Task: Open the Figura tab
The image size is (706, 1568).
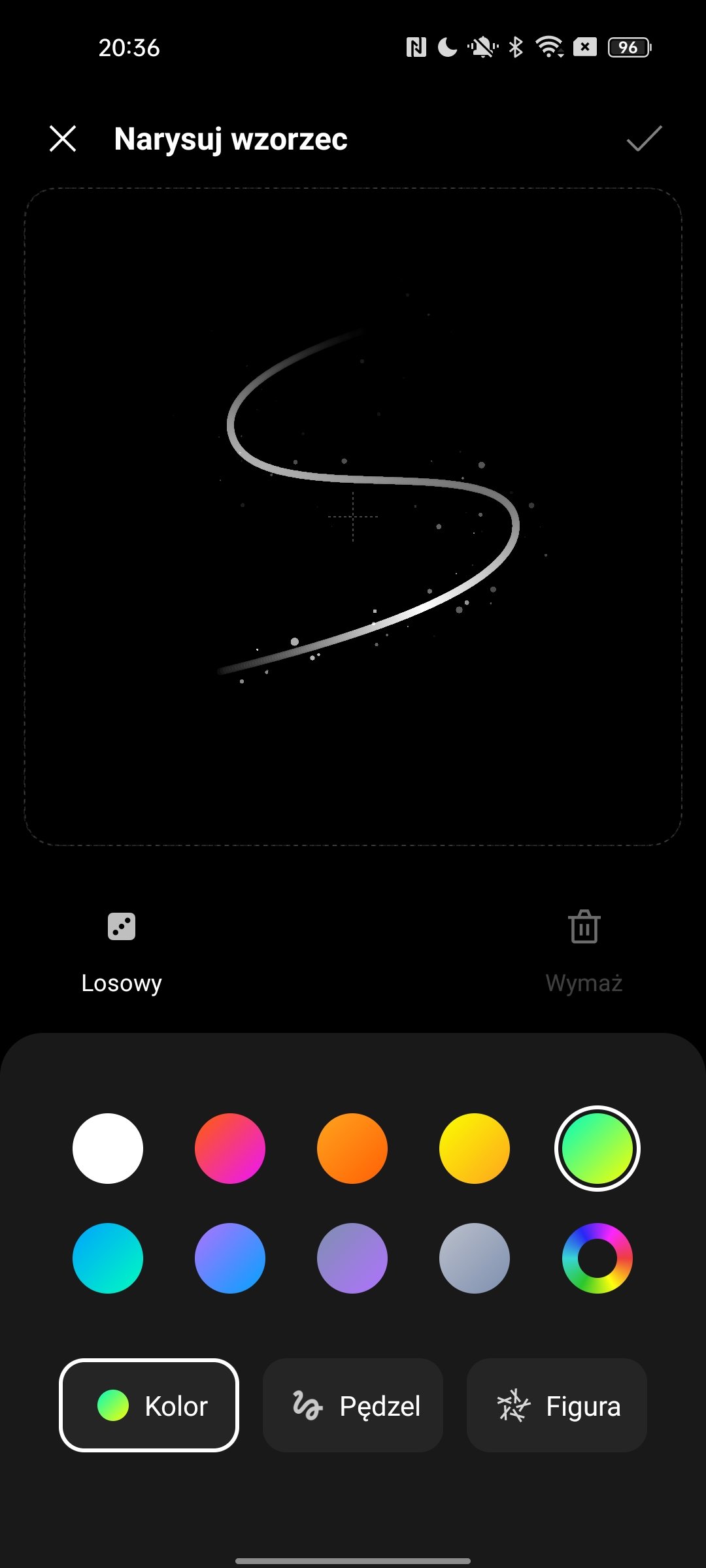Action: [x=557, y=1405]
